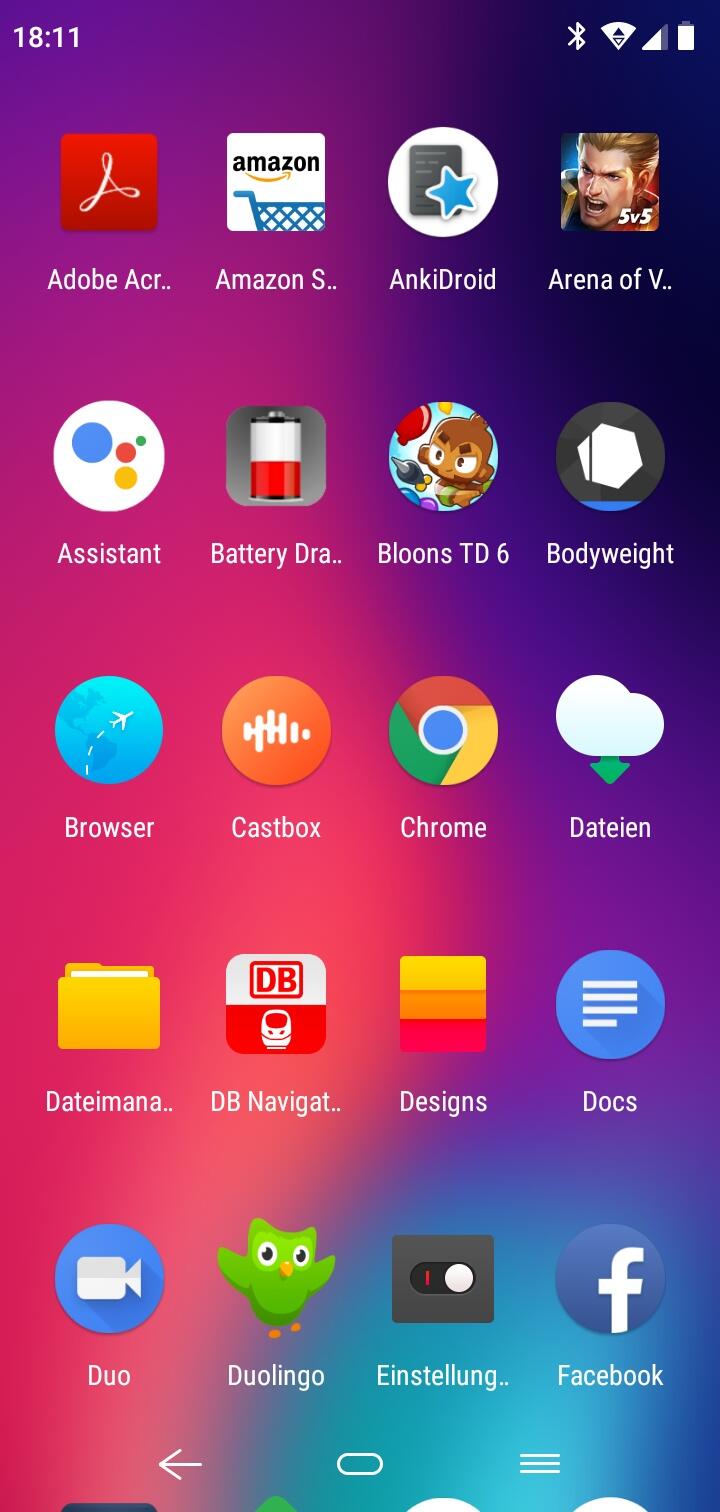720x1512 pixels.
Task: Open Google Assistant
Action: [109, 457]
